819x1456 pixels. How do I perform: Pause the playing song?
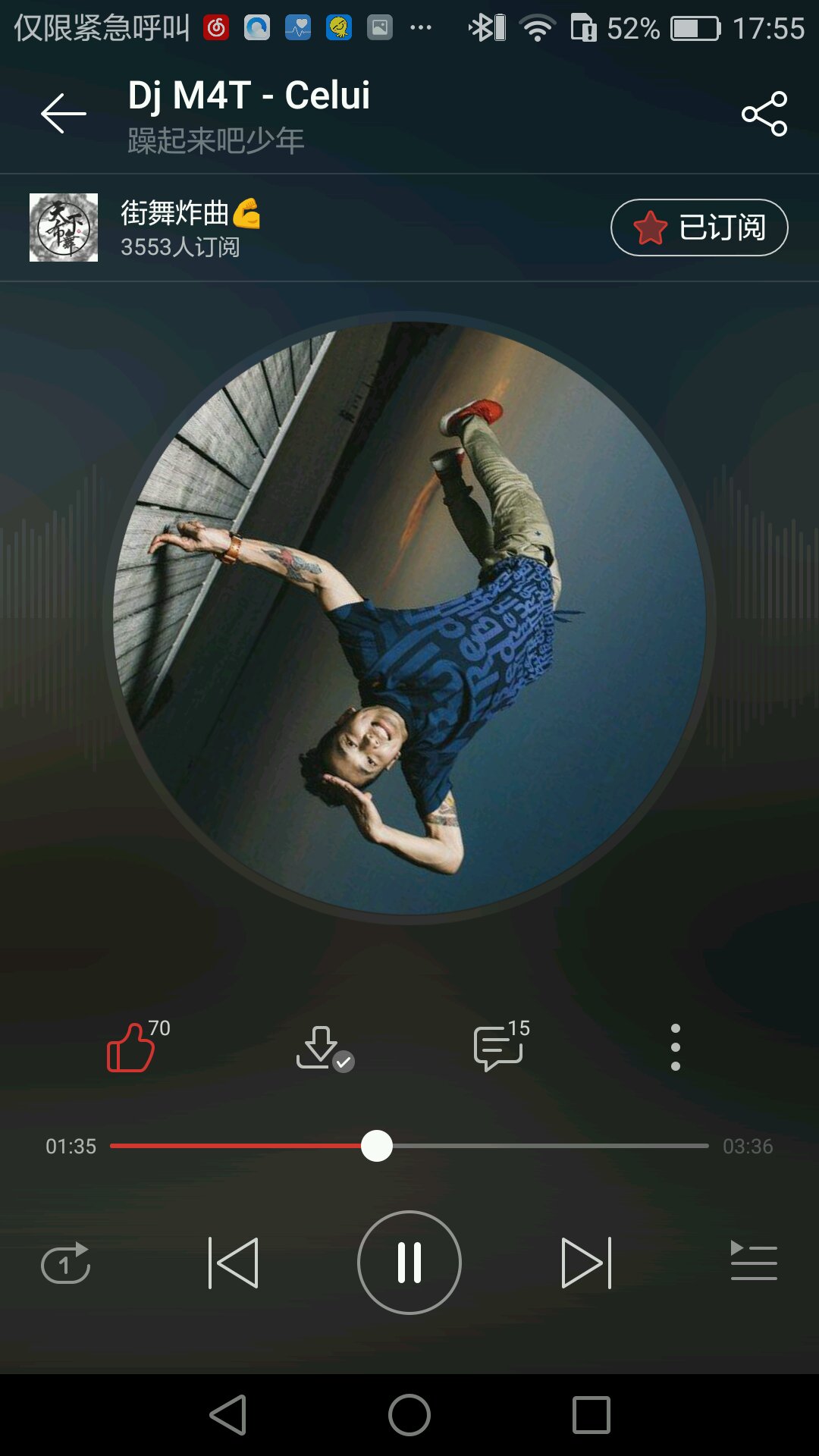(x=409, y=1263)
